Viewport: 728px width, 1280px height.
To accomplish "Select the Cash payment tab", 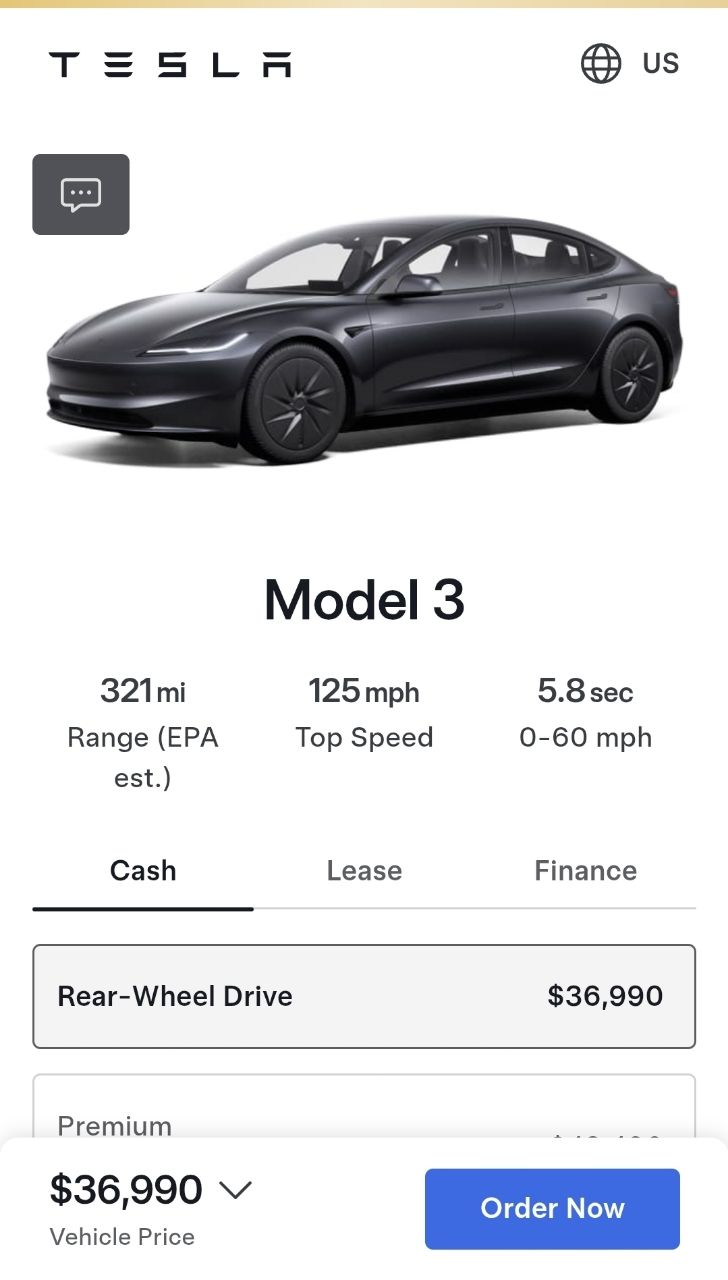I will (143, 871).
